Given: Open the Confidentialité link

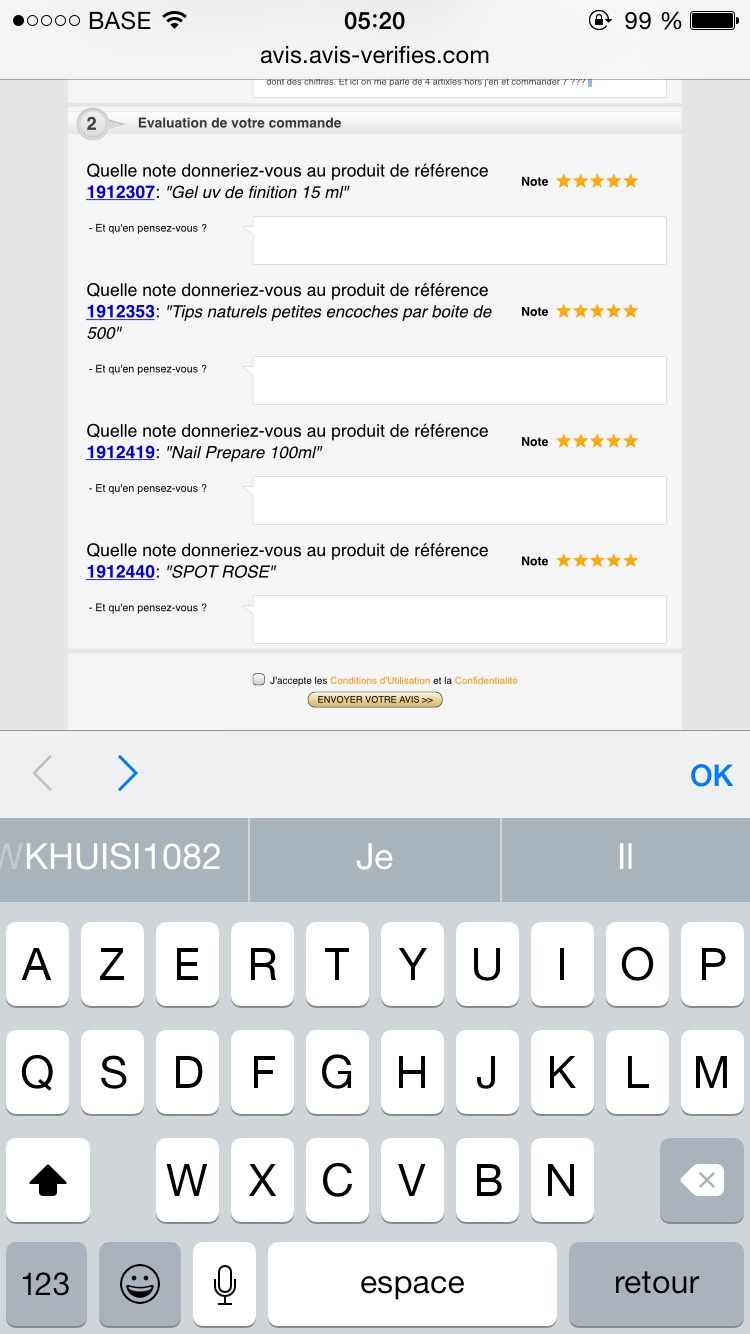Looking at the screenshot, I should coord(486,681).
